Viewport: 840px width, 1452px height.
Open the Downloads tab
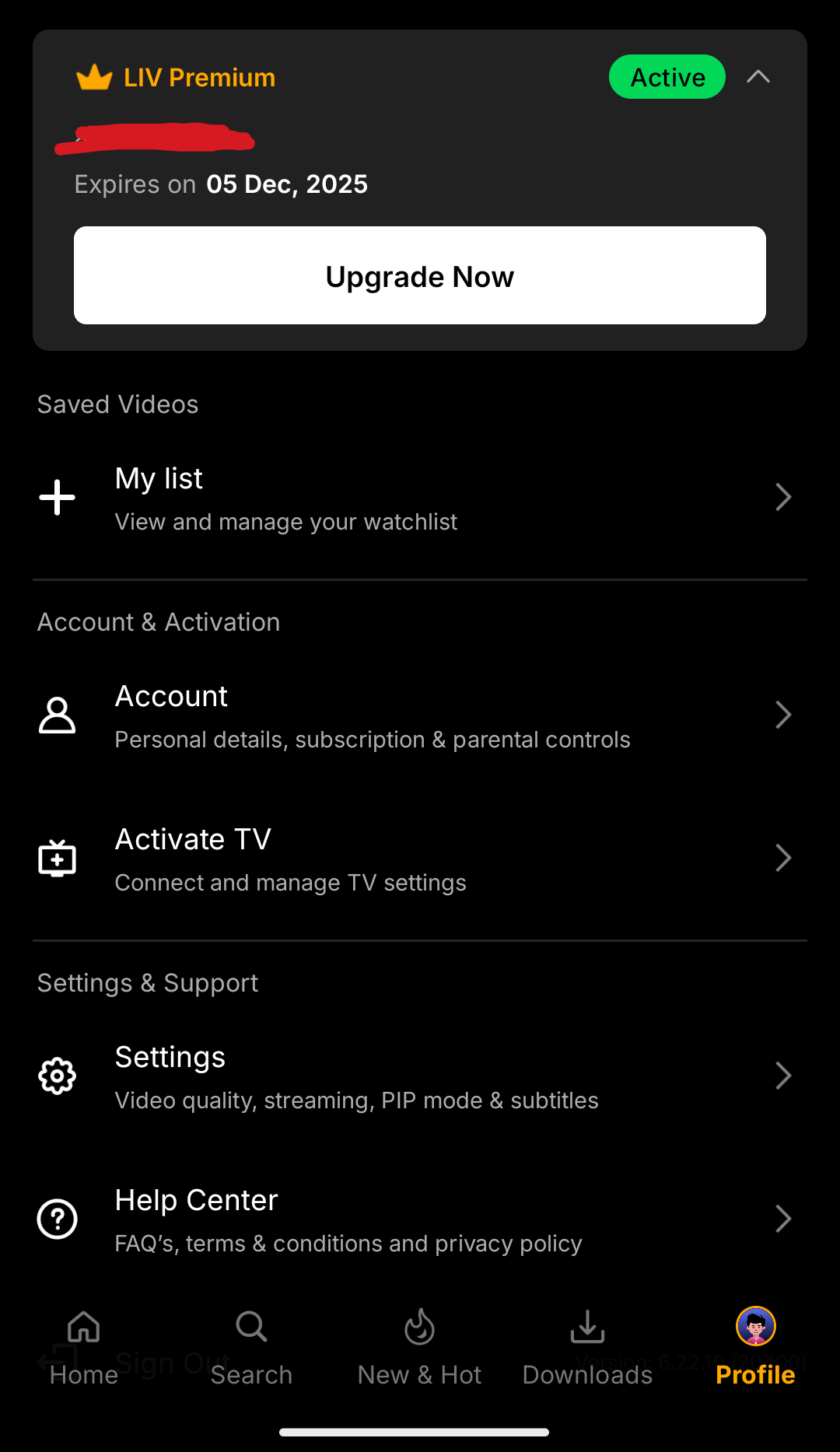[x=587, y=1347]
